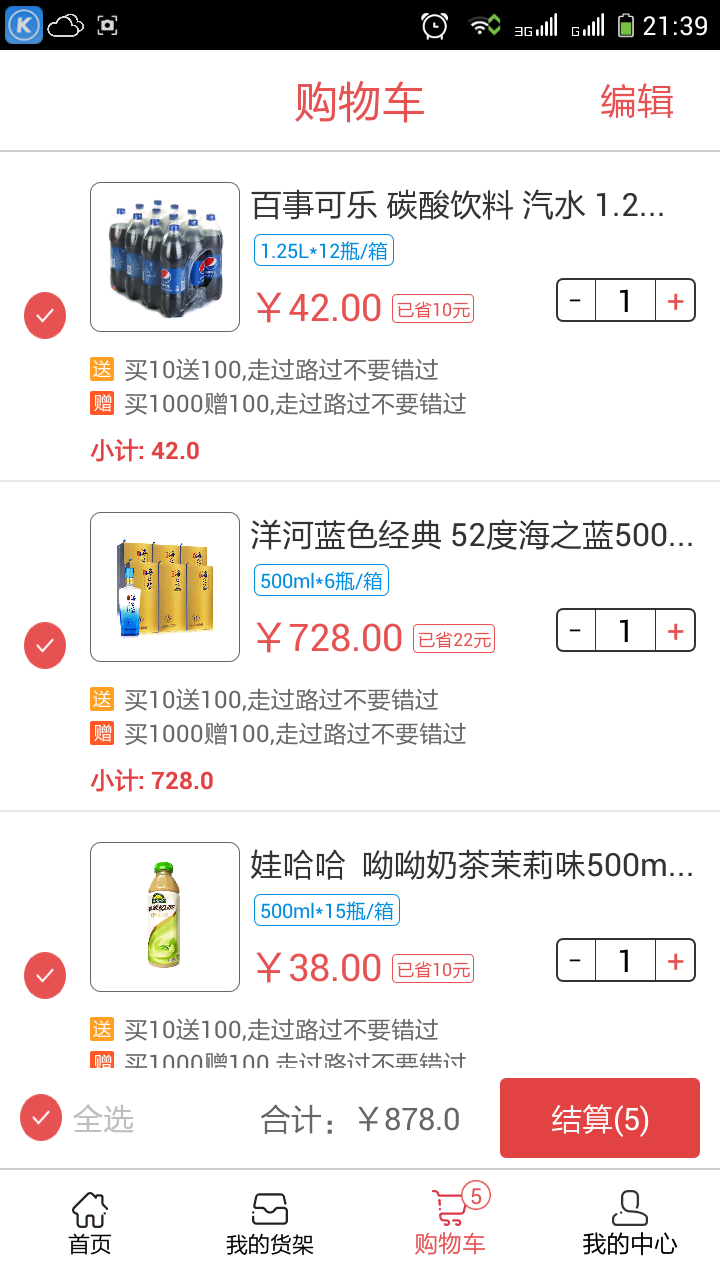The image size is (720, 1280).
Task: Tap 结算(5) to check out
Action: 600,1119
